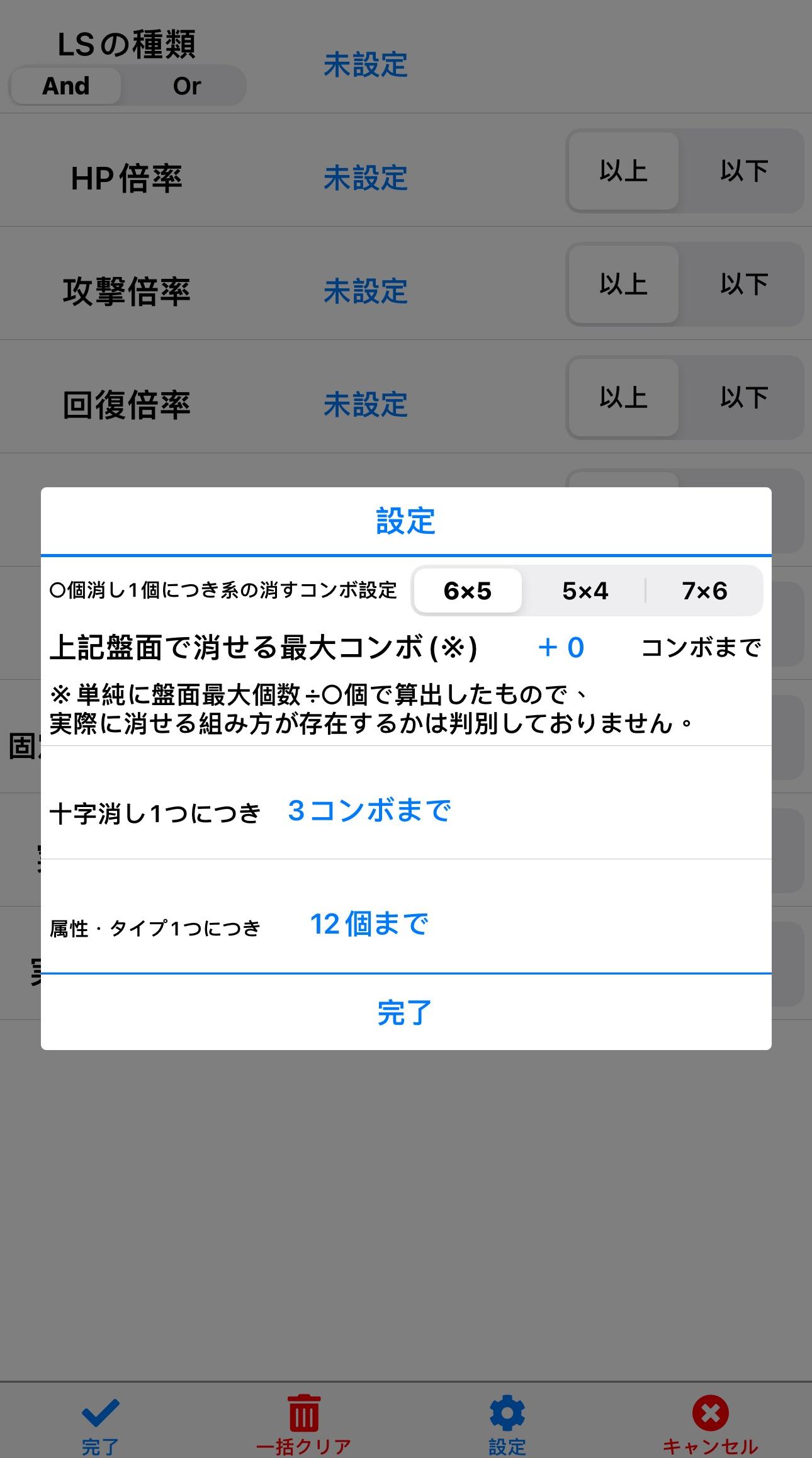
Task: Set the 攻撃倍率 value
Action: 366,291
